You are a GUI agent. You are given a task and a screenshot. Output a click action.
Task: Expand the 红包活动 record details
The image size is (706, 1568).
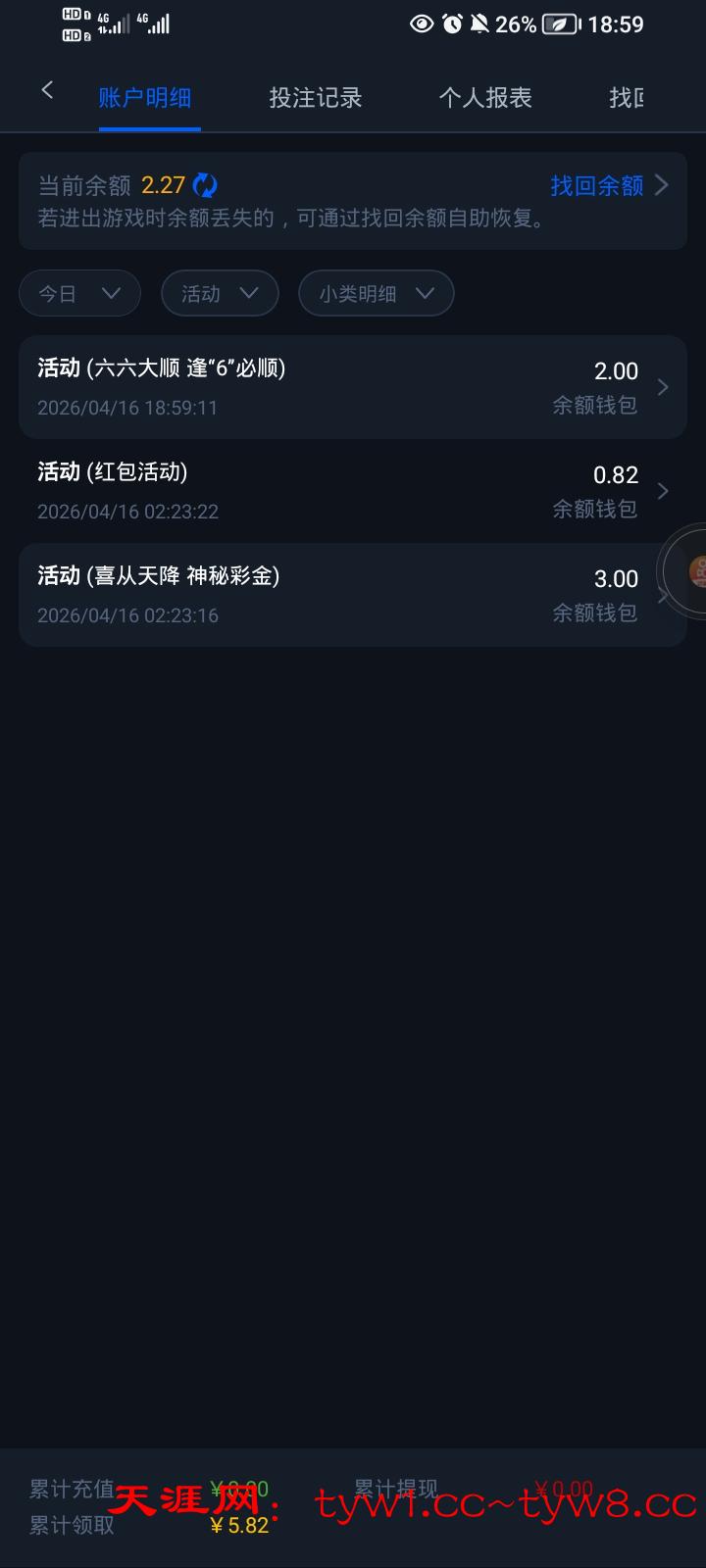click(663, 491)
